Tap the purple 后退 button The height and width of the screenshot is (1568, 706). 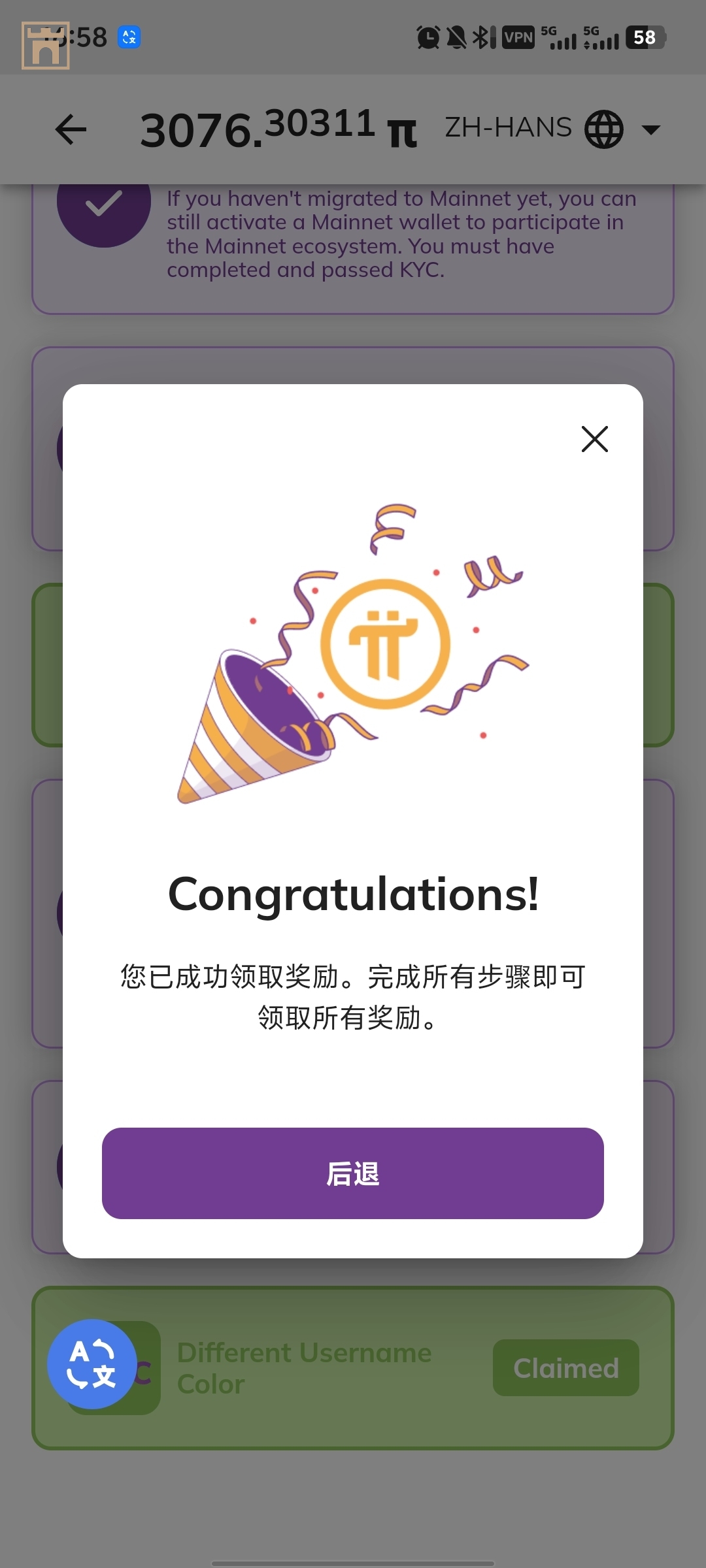click(352, 1173)
